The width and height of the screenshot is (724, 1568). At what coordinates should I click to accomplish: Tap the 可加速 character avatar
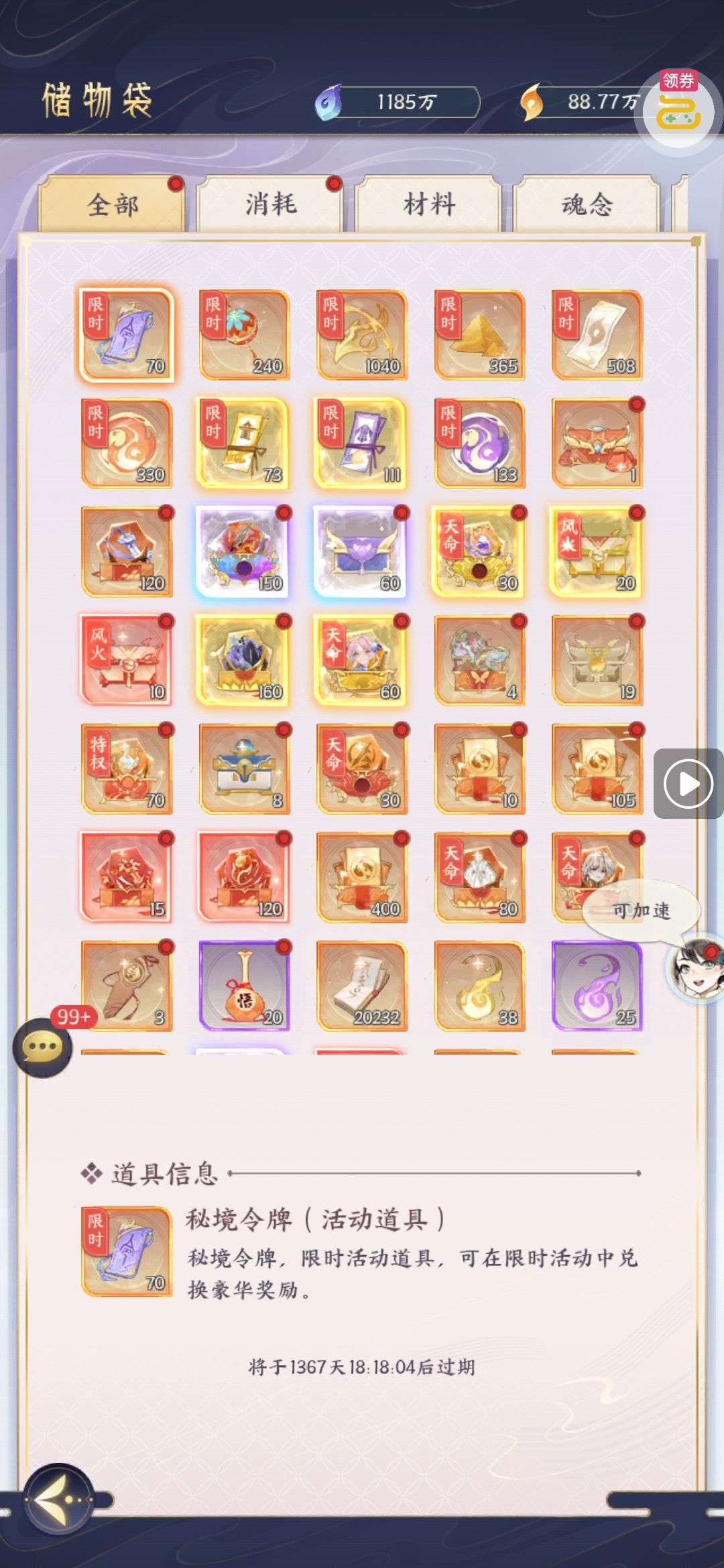(x=695, y=968)
